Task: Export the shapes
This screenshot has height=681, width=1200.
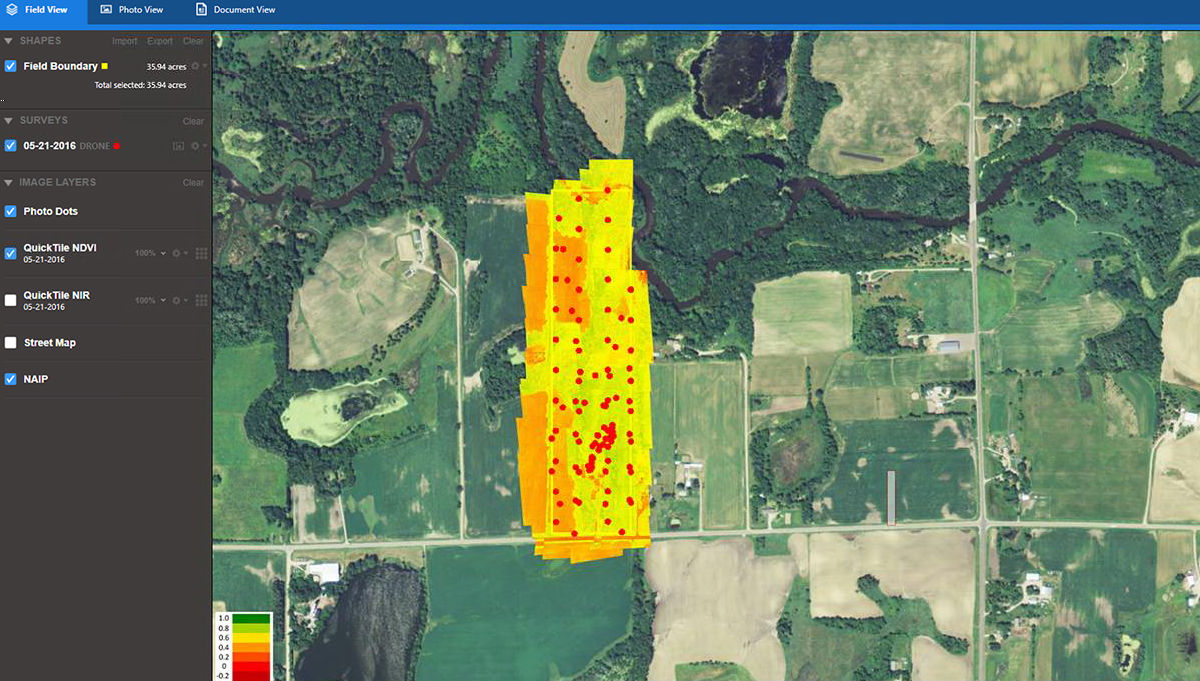Action: pos(160,41)
